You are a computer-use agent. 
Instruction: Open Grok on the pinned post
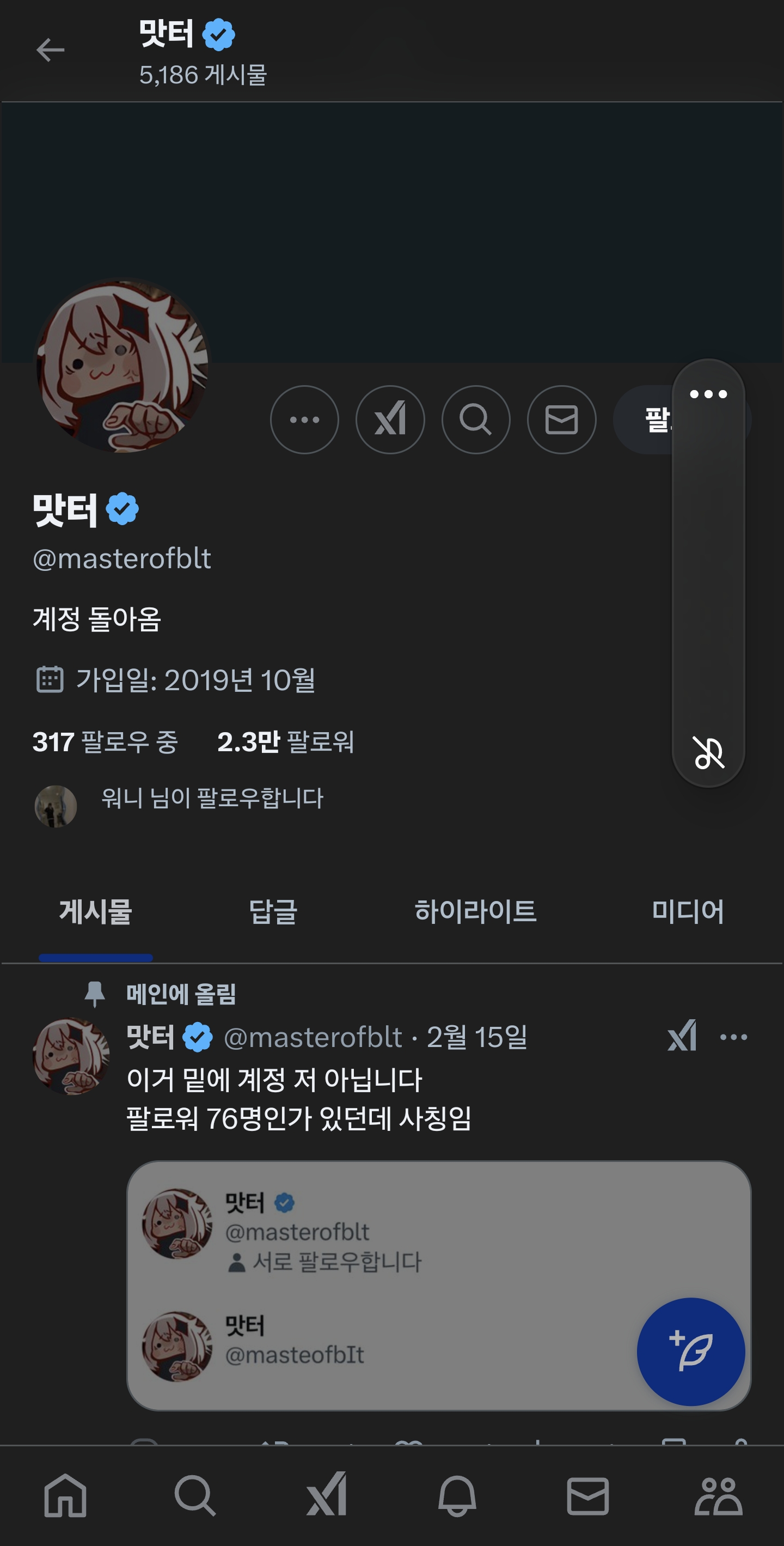[683, 1037]
